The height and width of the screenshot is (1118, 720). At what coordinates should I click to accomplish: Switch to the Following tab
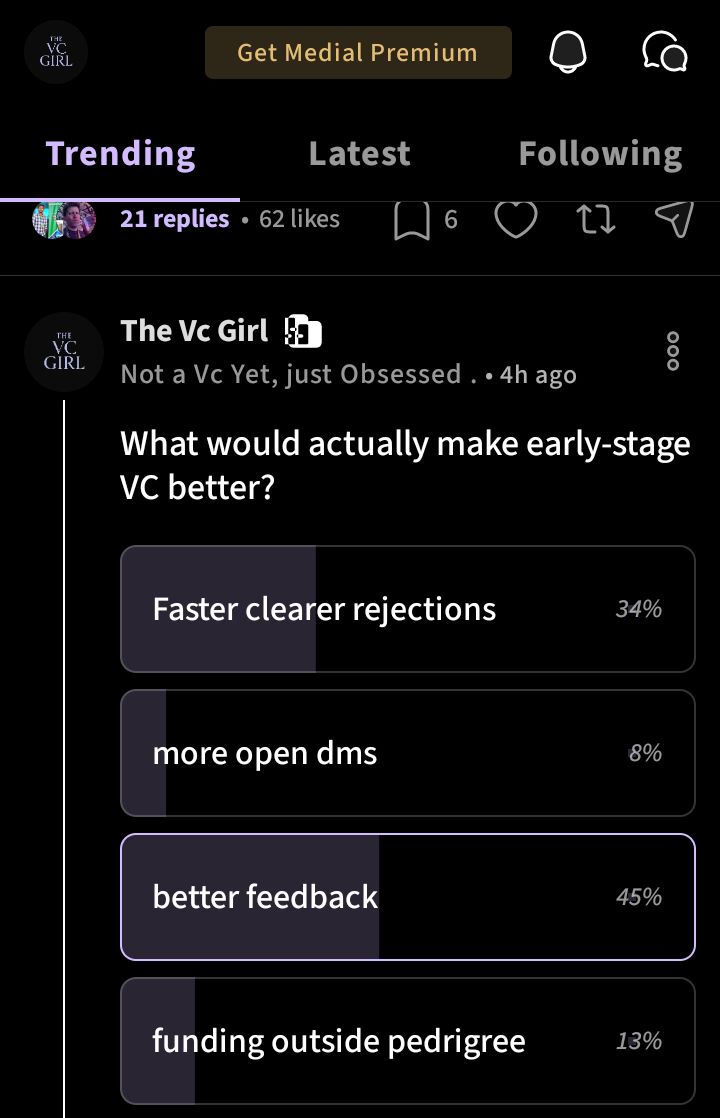click(600, 154)
